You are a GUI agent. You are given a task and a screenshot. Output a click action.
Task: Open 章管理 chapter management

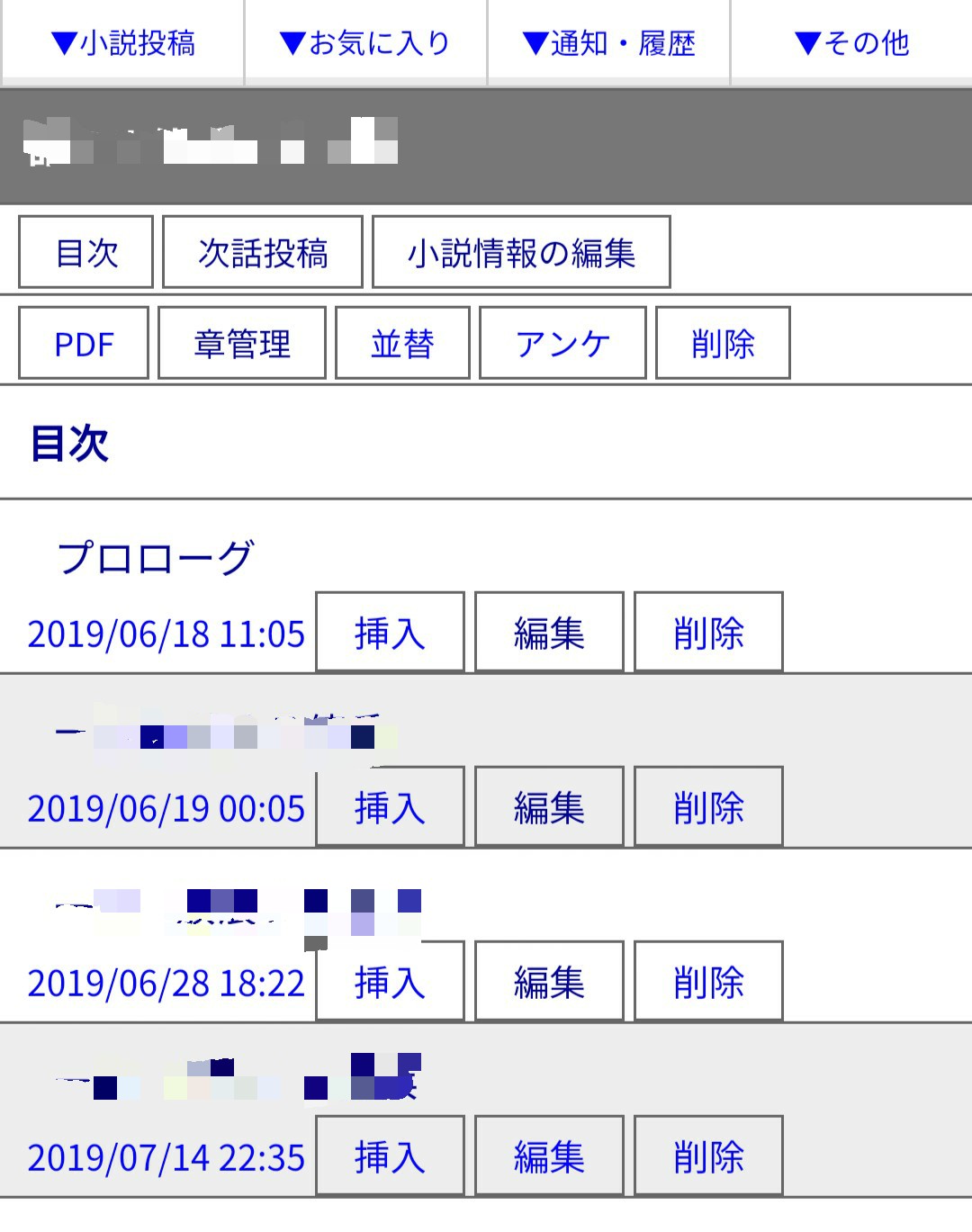[x=242, y=344]
